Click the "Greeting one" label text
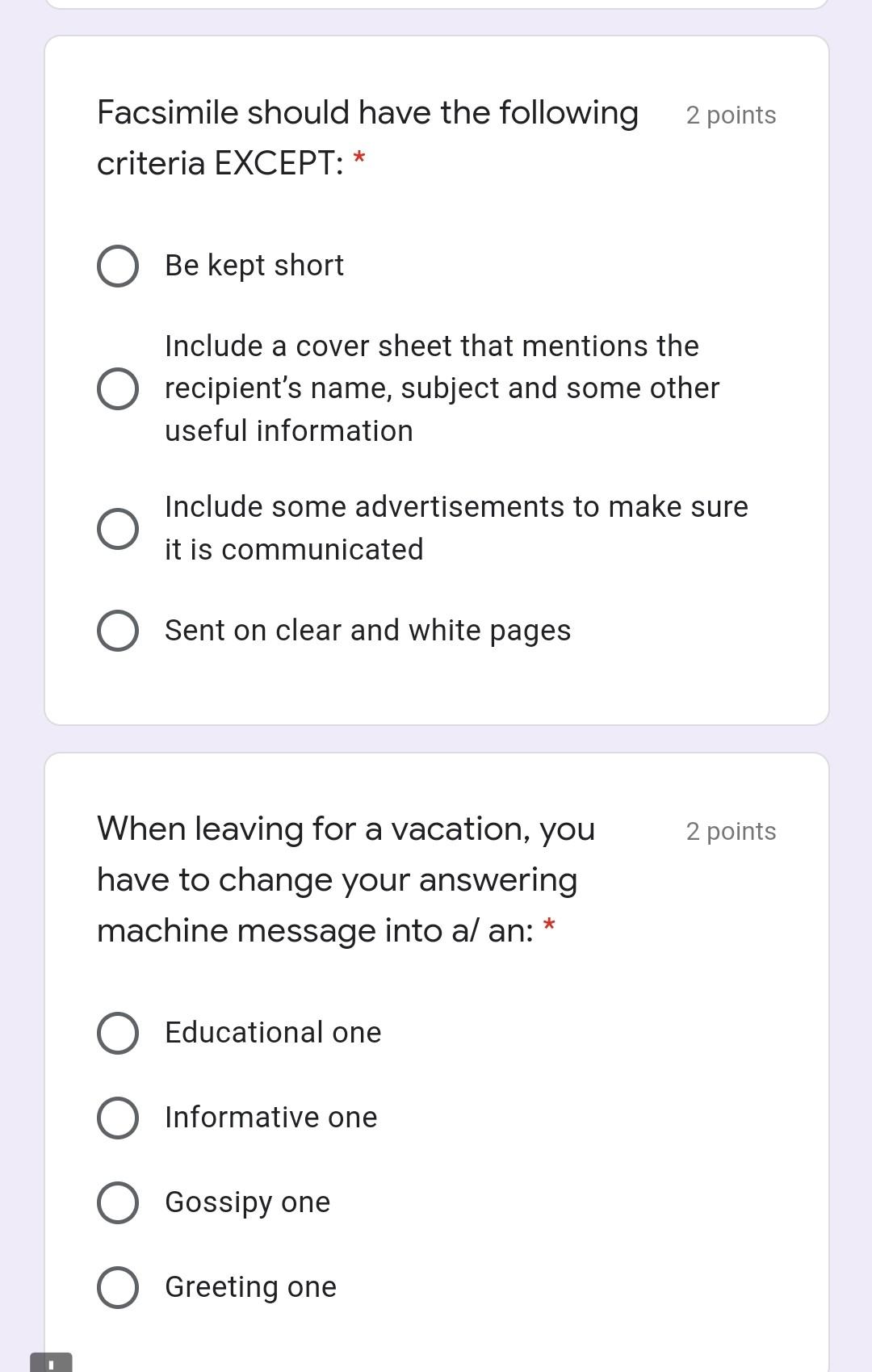 (x=249, y=1287)
